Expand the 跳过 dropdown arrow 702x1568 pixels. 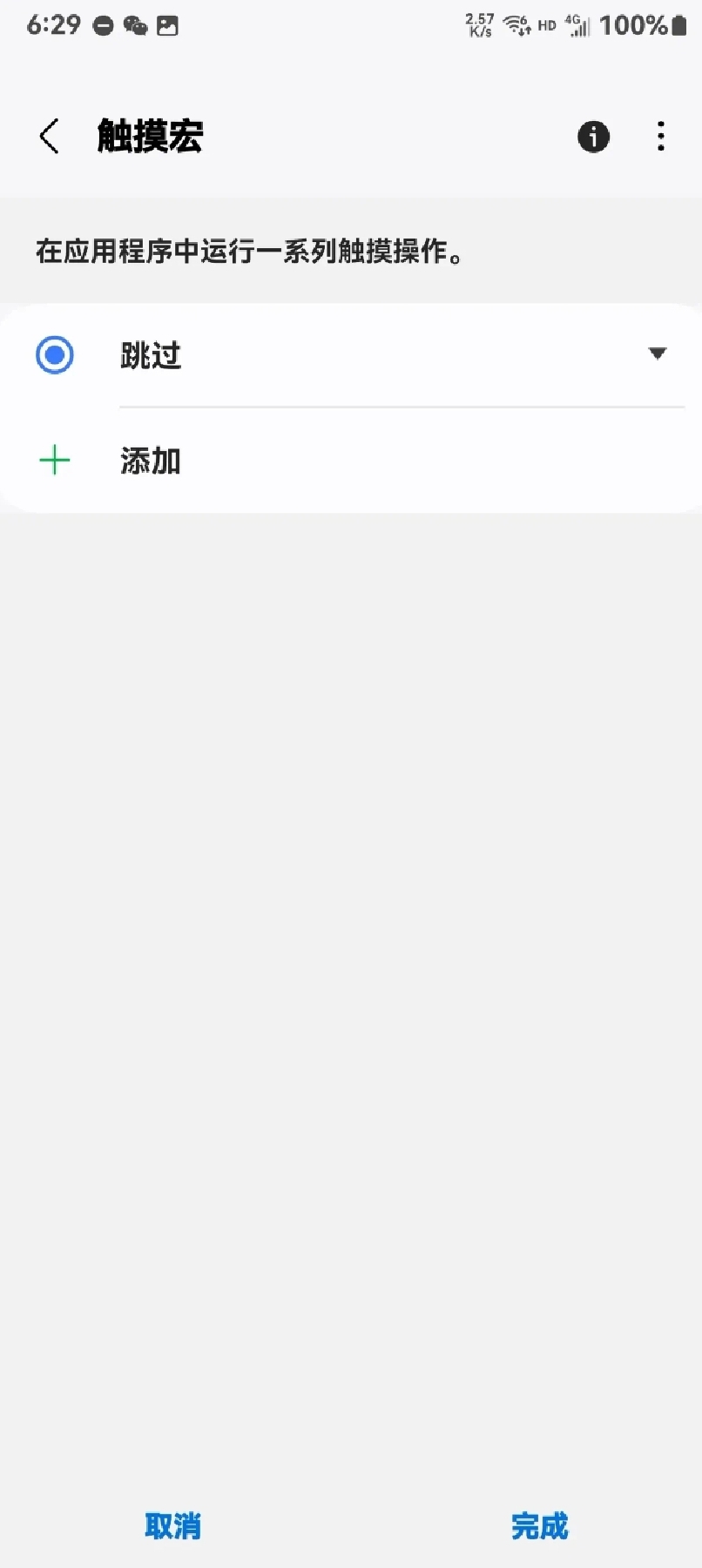coord(658,353)
